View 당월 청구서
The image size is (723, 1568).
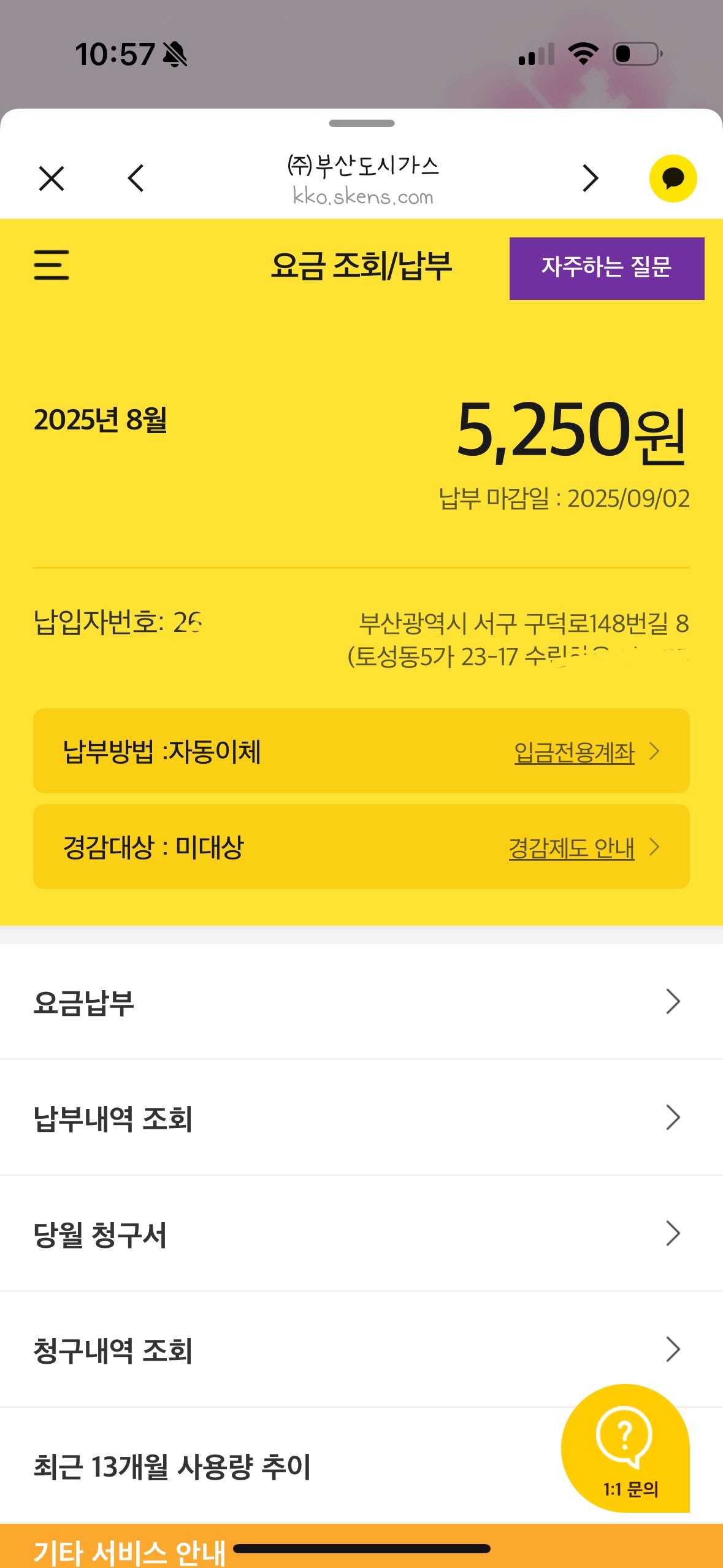[361, 1234]
